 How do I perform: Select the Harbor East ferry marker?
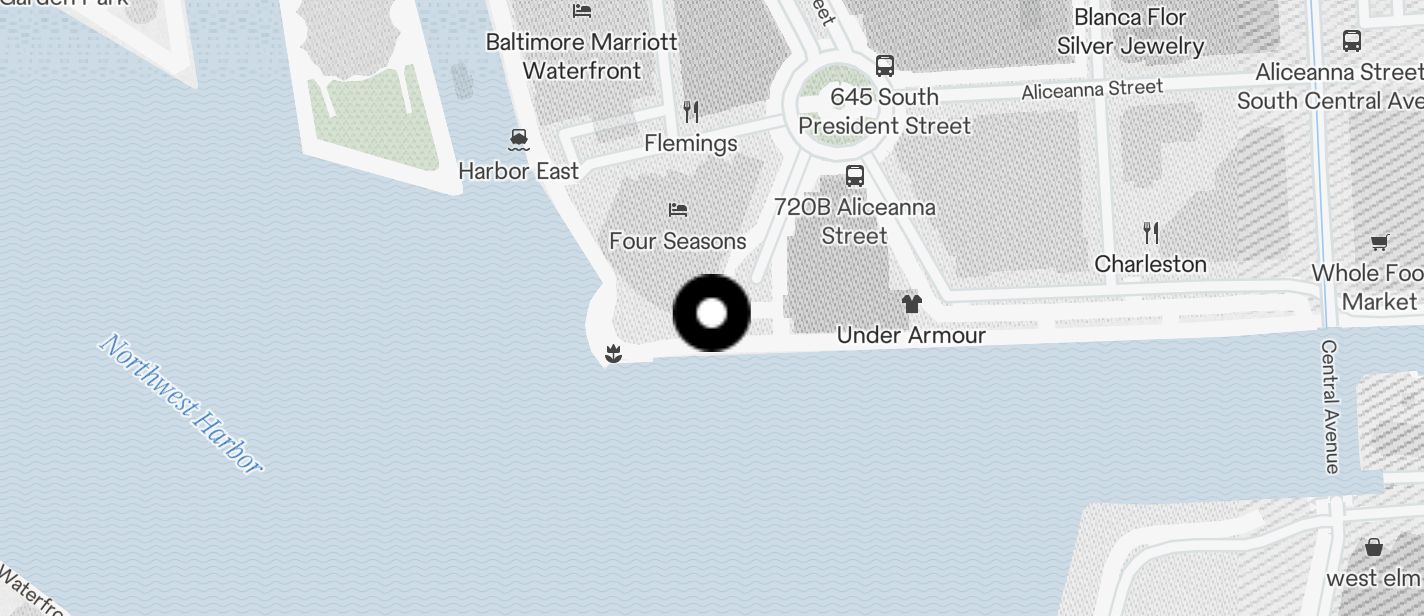click(518, 139)
